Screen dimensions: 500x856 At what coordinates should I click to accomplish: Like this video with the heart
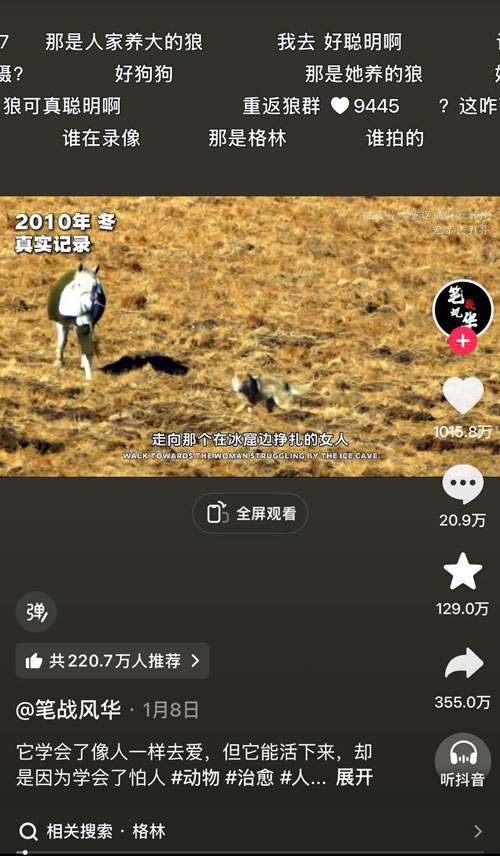click(x=463, y=395)
